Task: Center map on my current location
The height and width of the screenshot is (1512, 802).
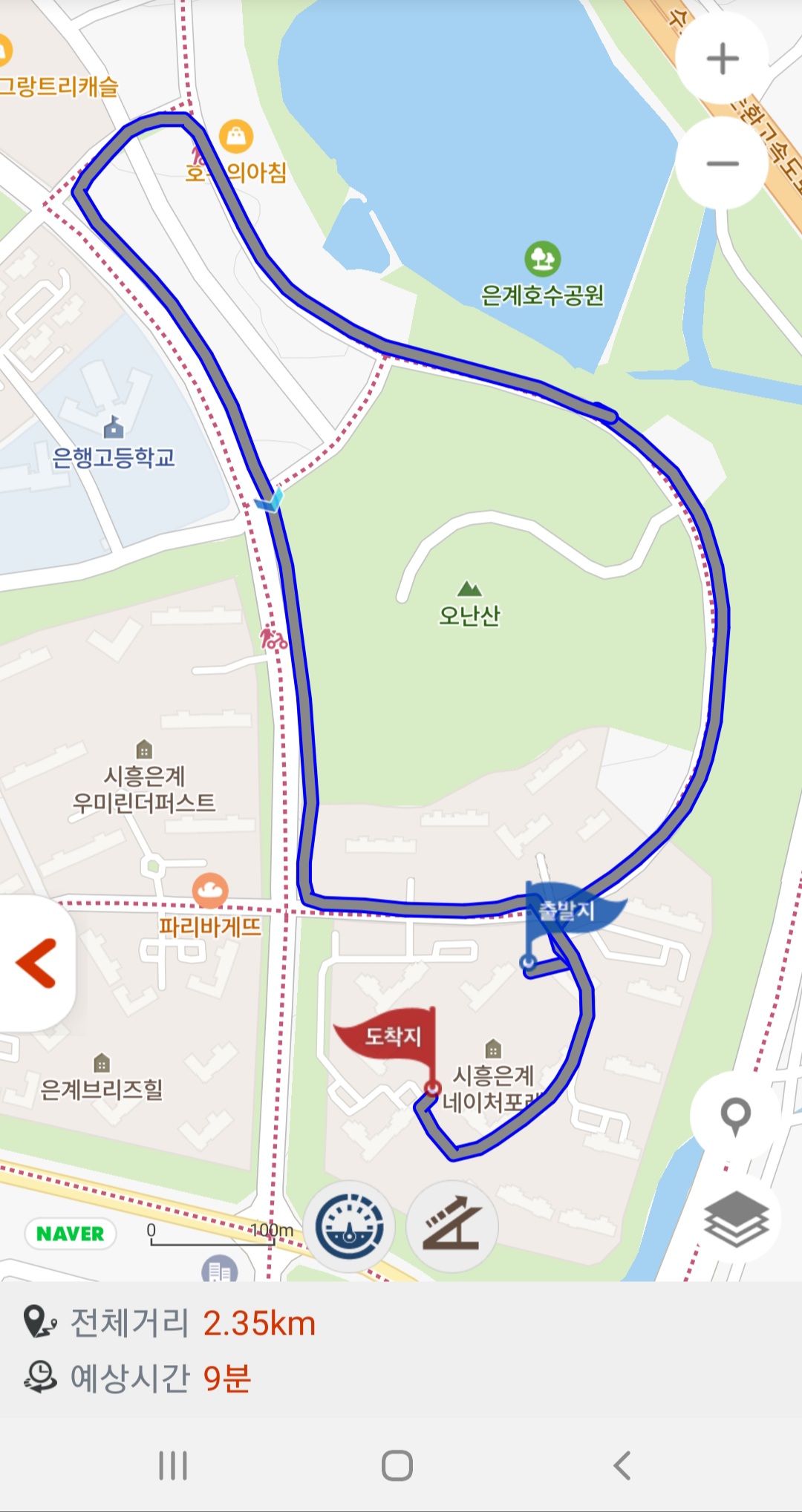Action: click(735, 1115)
